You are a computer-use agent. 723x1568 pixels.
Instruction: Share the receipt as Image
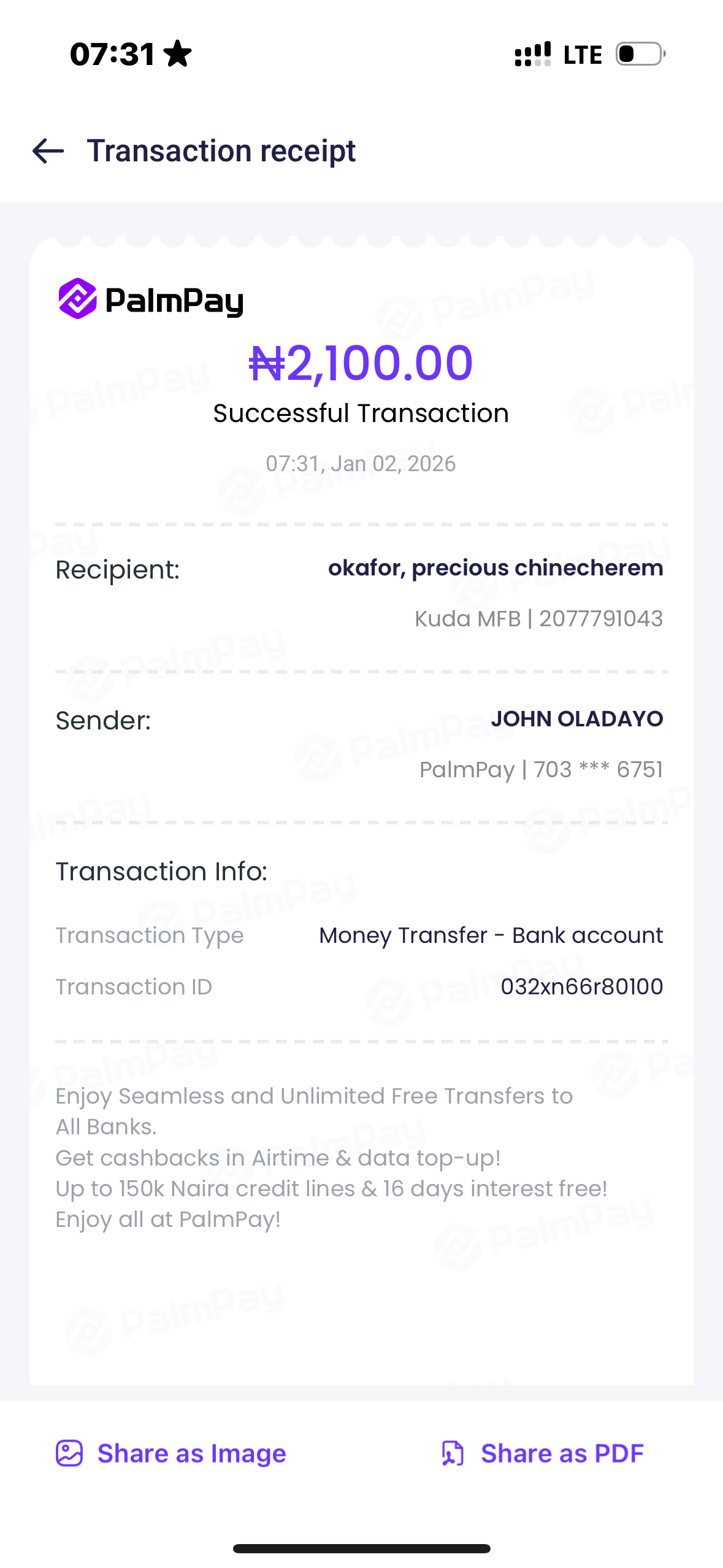click(x=171, y=1453)
